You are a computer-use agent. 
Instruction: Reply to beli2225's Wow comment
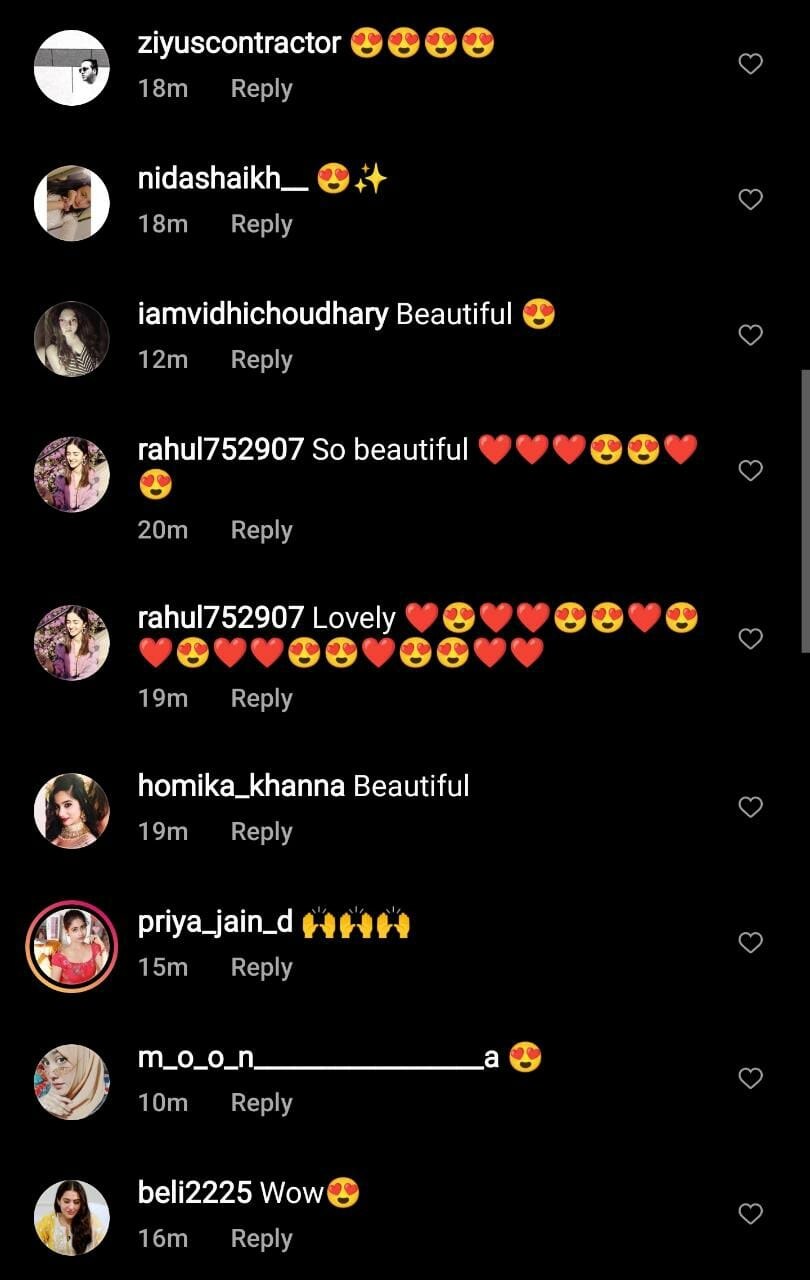coord(261,1238)
